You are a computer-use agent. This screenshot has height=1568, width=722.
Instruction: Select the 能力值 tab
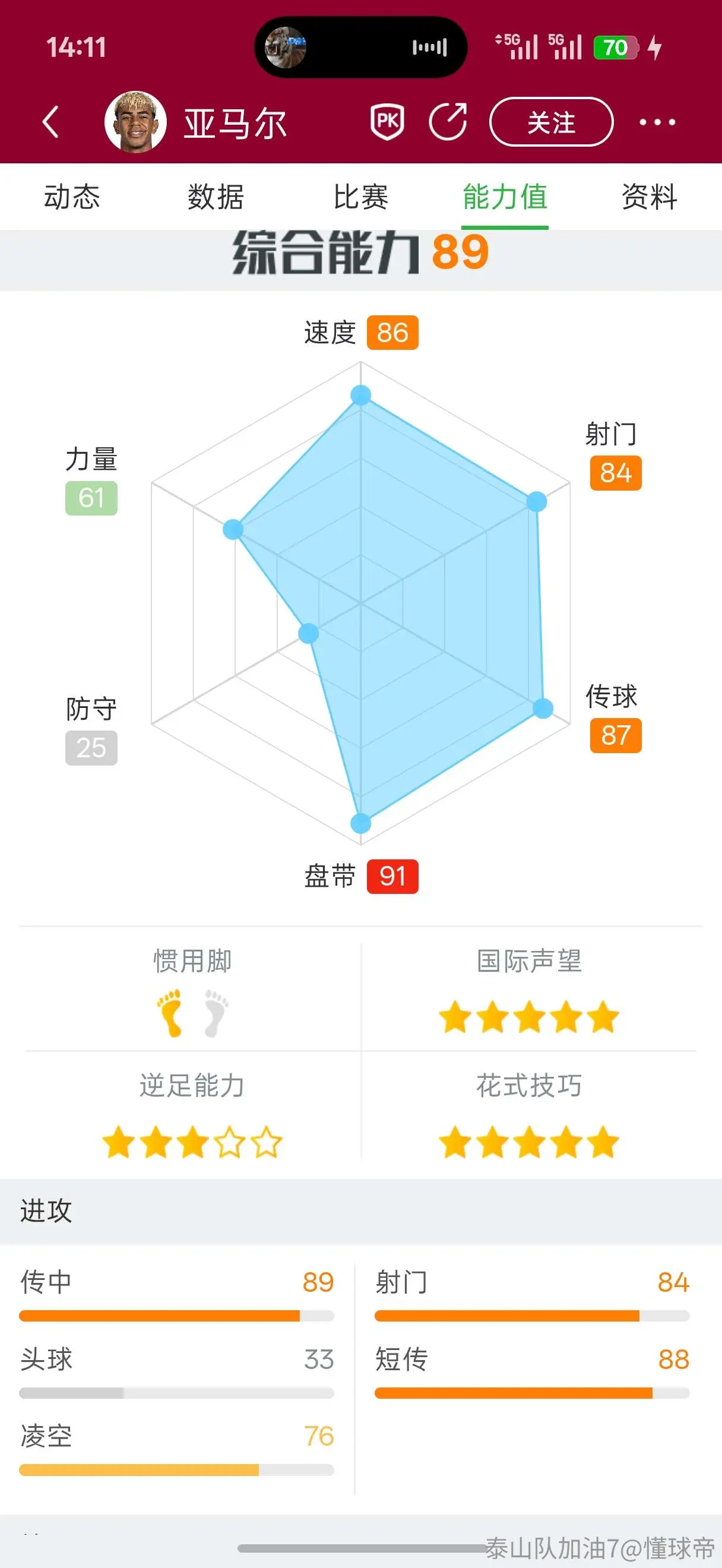click(x=505, y=197)
